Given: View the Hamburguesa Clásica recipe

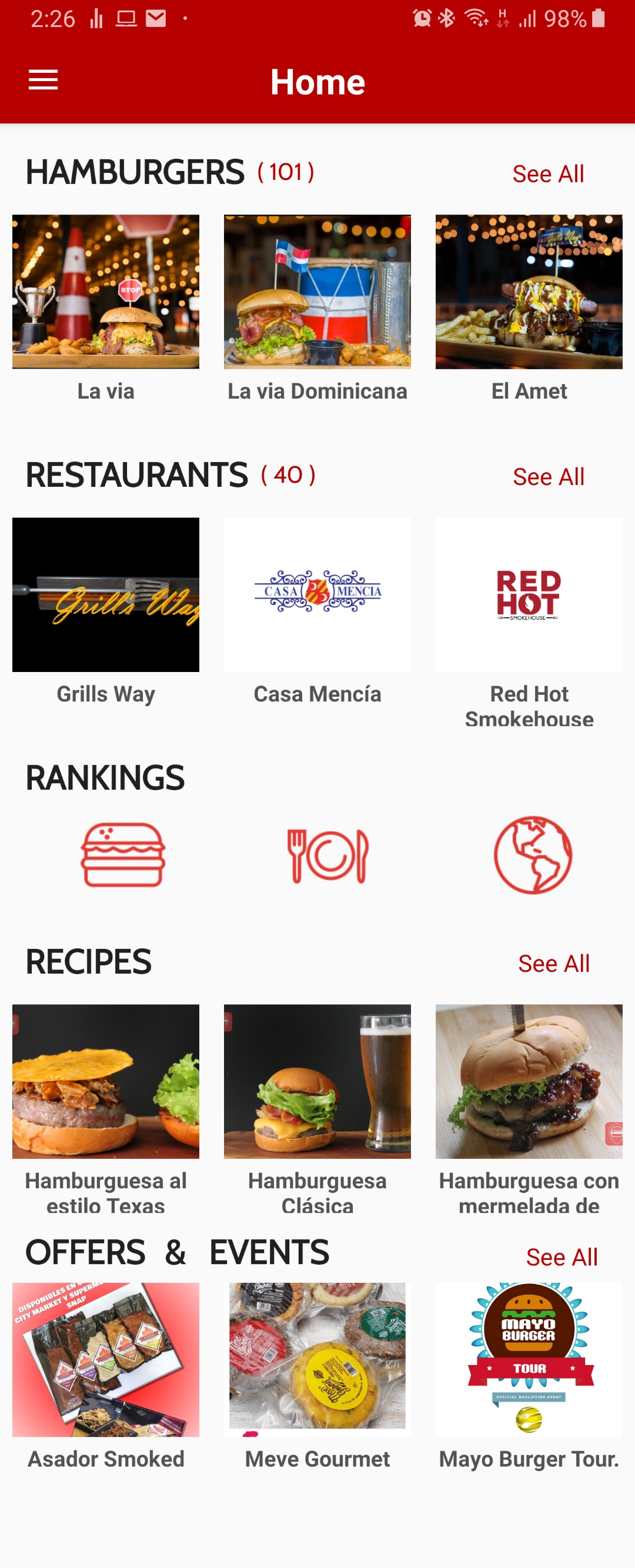Looking at the screenshot, I should [317, 1081].
